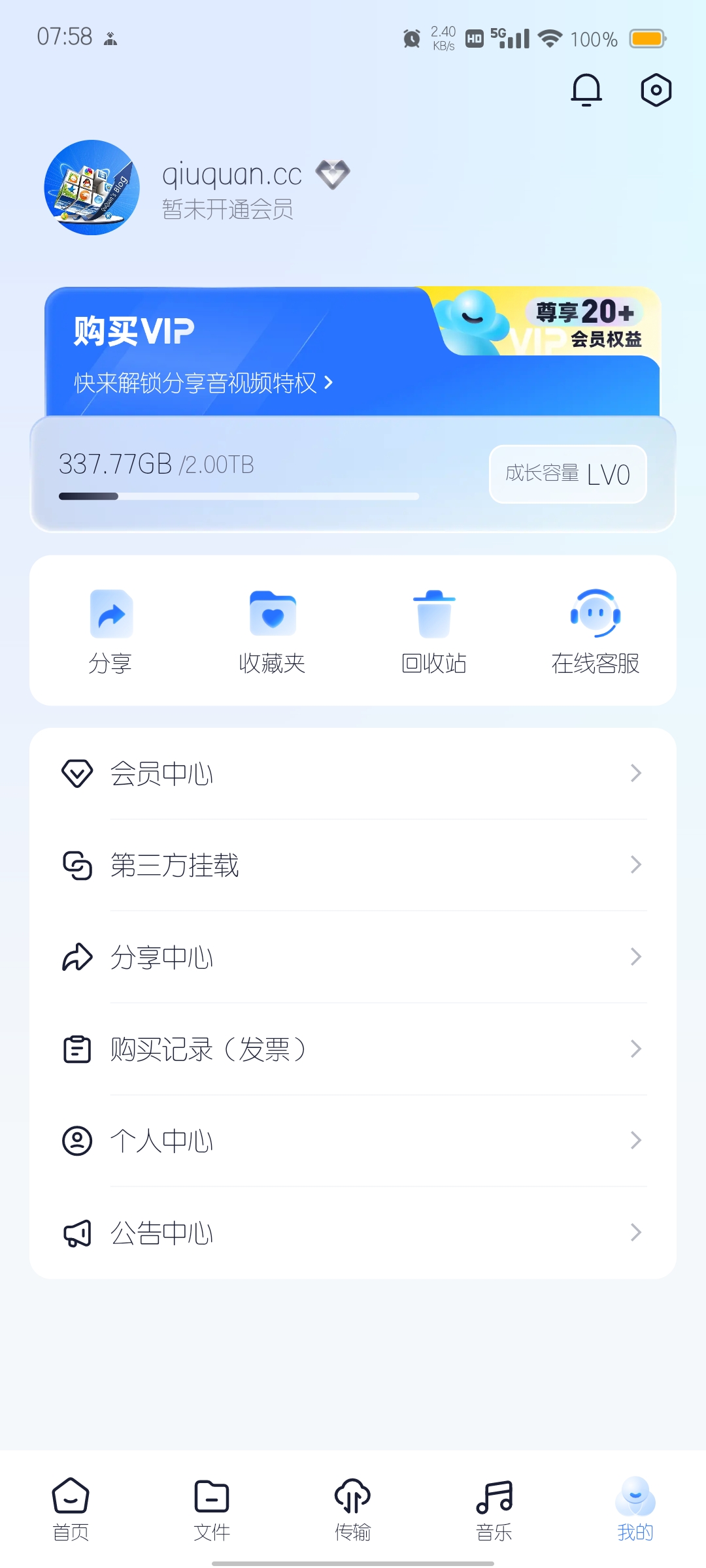Tap the qiuquan.cc profile avatar
Screen dimensions: 706x1568
[92, 188]
